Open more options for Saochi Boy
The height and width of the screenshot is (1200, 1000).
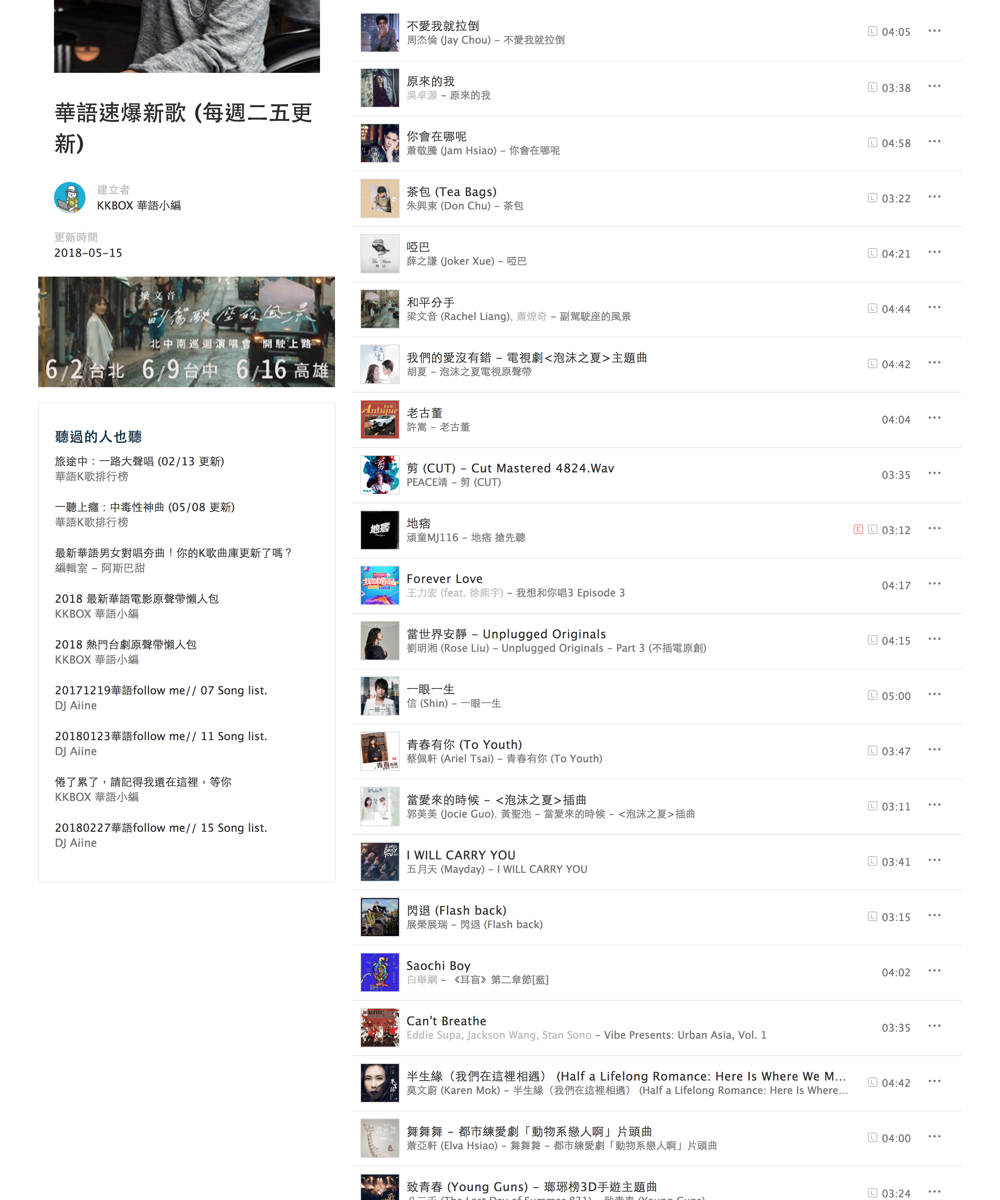coord(934,971)
